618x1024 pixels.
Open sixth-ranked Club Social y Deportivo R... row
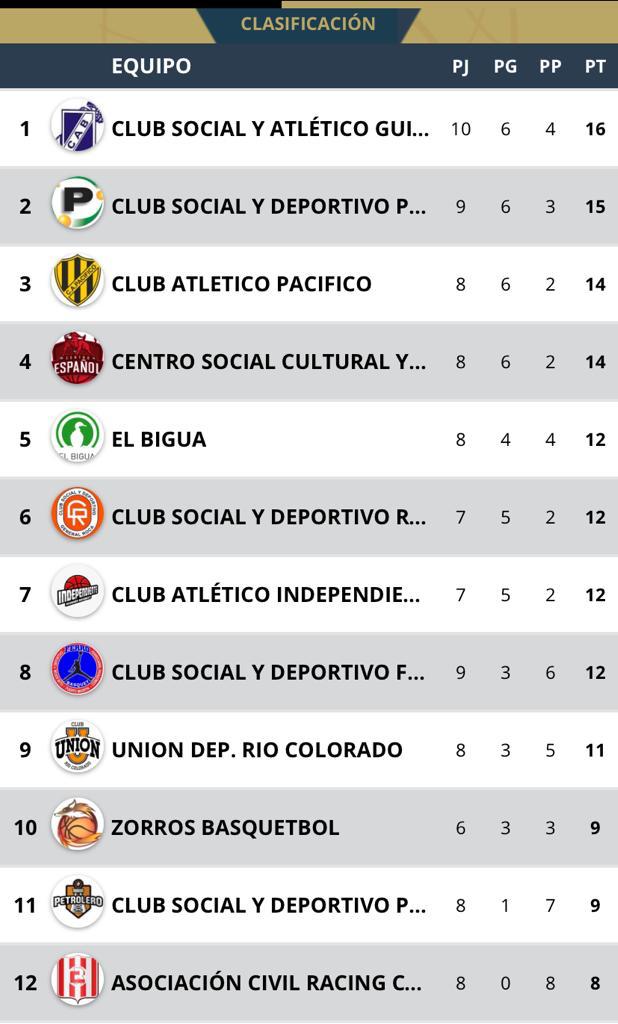click(x=268, y=517)
